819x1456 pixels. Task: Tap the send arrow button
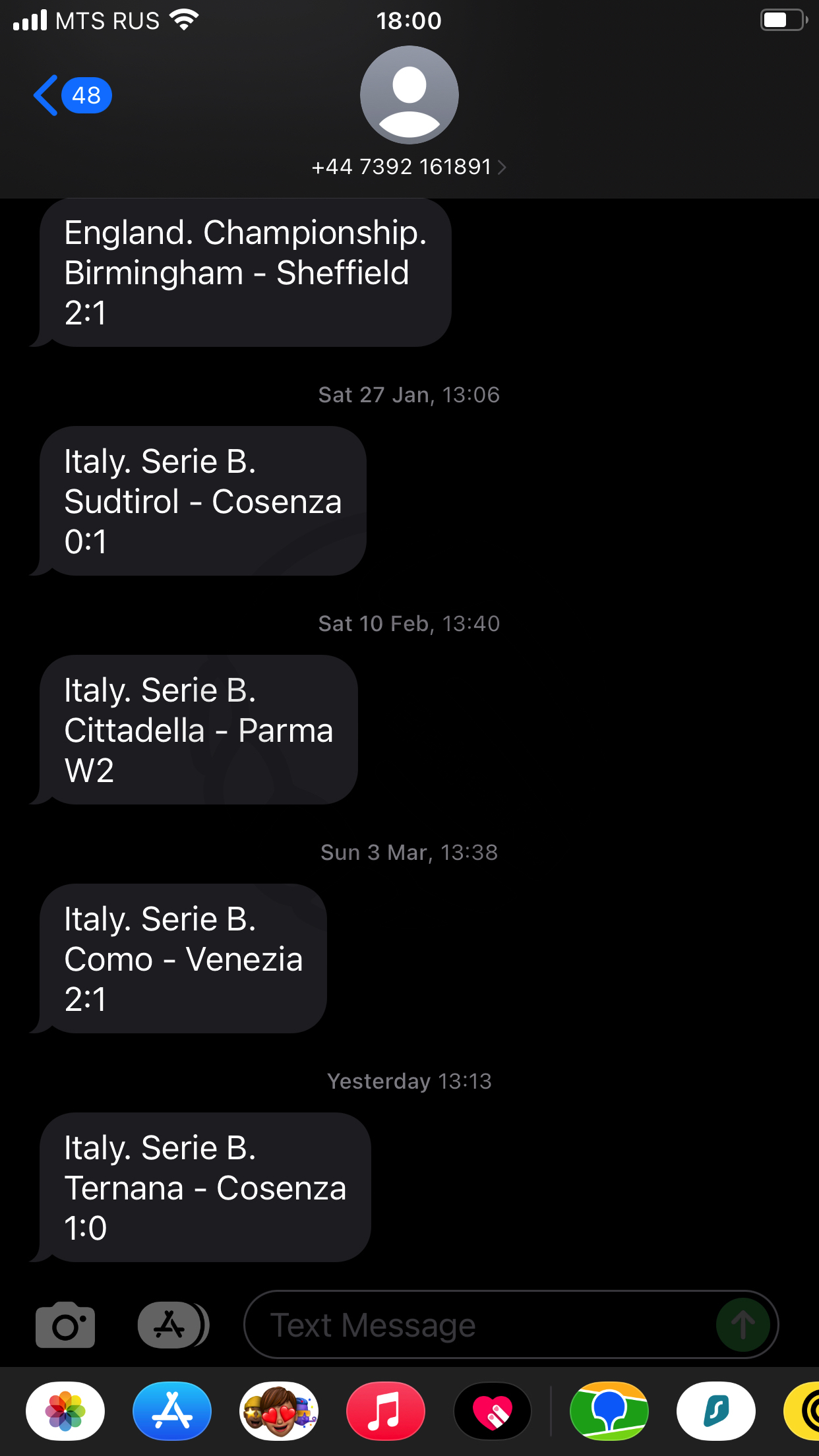[743, 1325]
